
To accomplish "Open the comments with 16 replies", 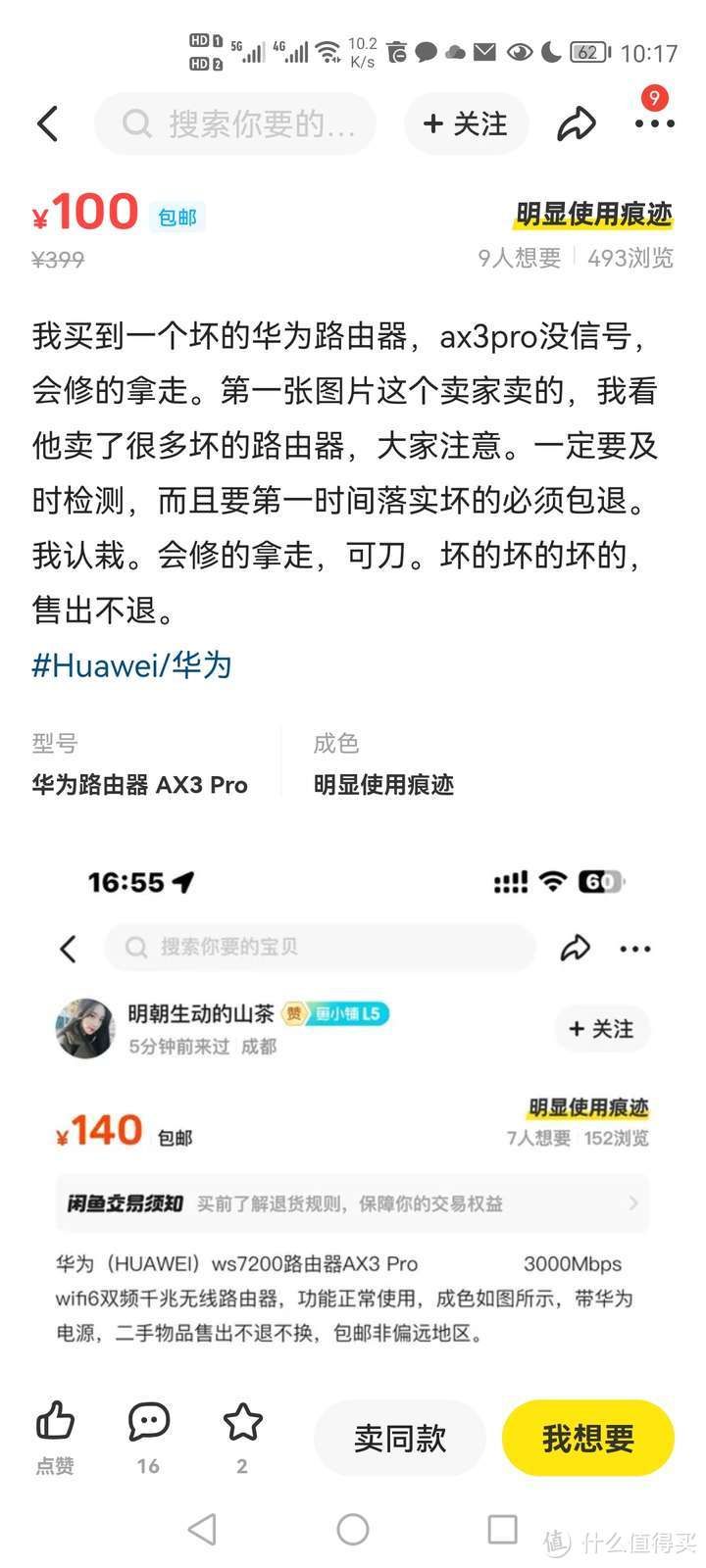I will click(148, 1437).
